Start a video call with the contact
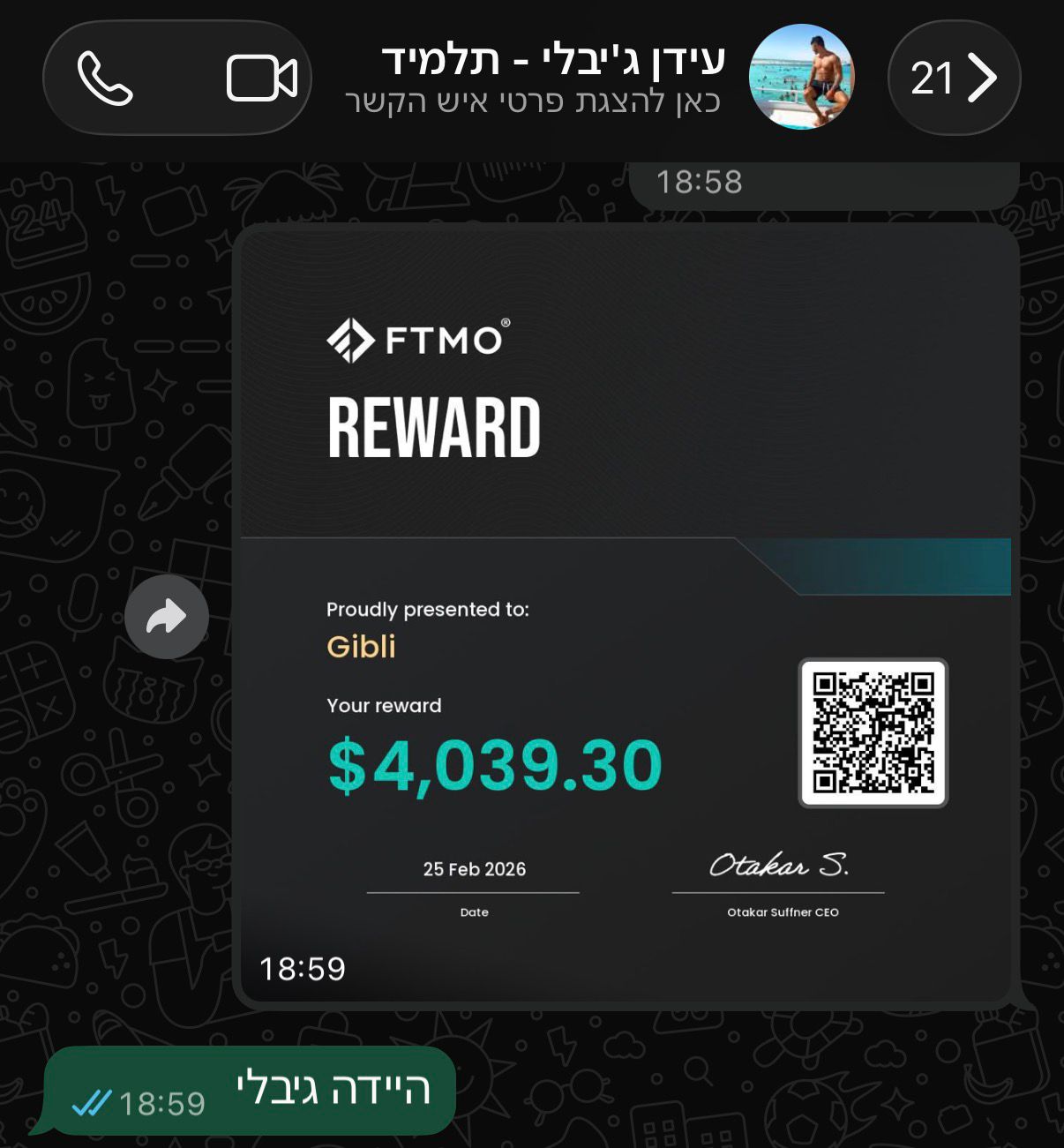The image size is (1064, 1148). [x=261, y=79]
